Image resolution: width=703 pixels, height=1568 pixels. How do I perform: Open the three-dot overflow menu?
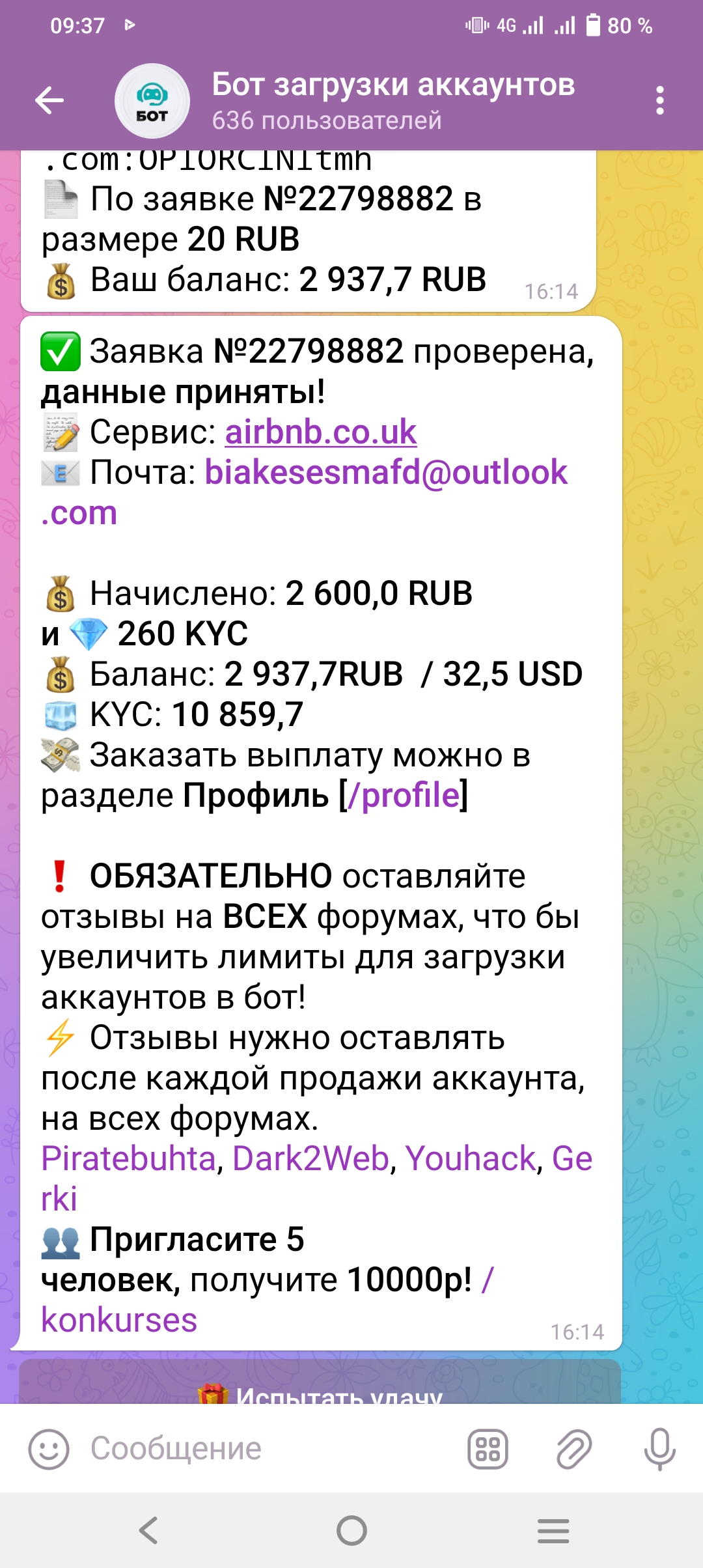pos(660,100)
